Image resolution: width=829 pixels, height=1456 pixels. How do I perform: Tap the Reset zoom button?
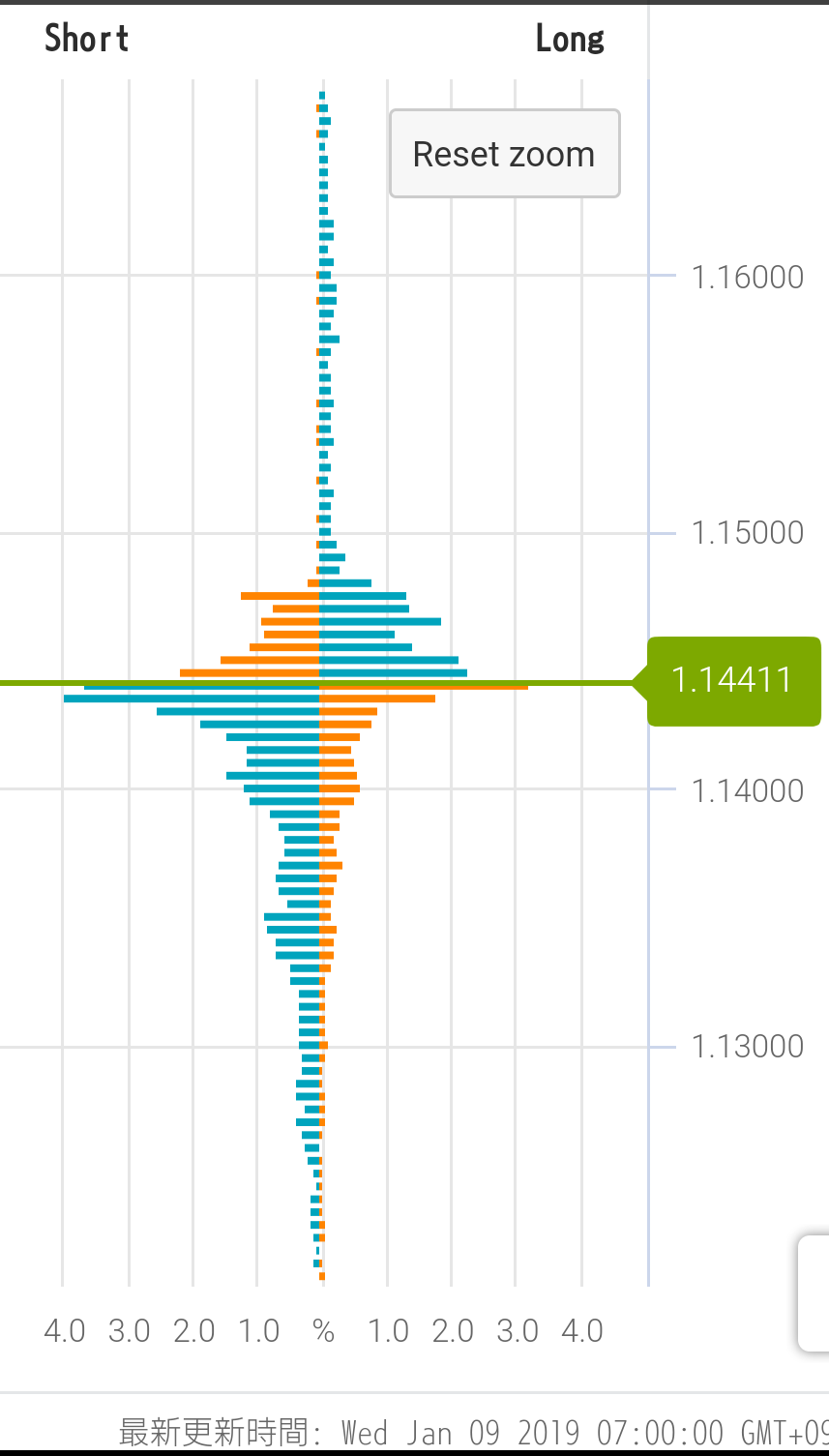(x=504, y=154)
